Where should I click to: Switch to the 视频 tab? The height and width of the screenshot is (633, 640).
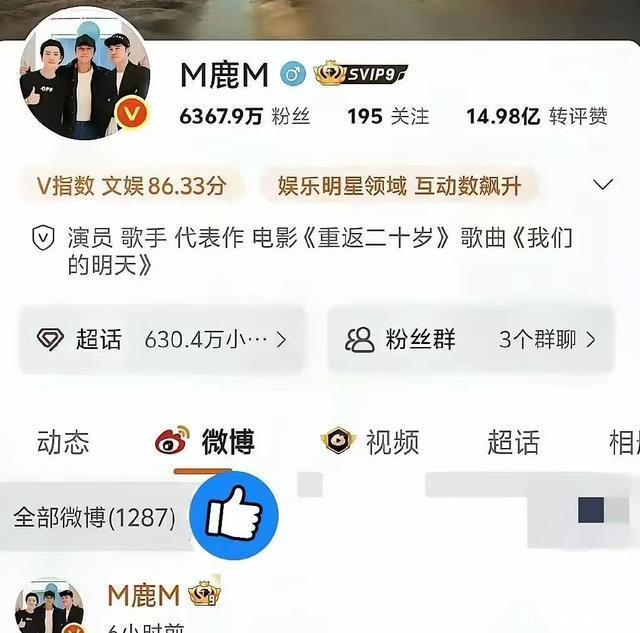pos(370,442)
